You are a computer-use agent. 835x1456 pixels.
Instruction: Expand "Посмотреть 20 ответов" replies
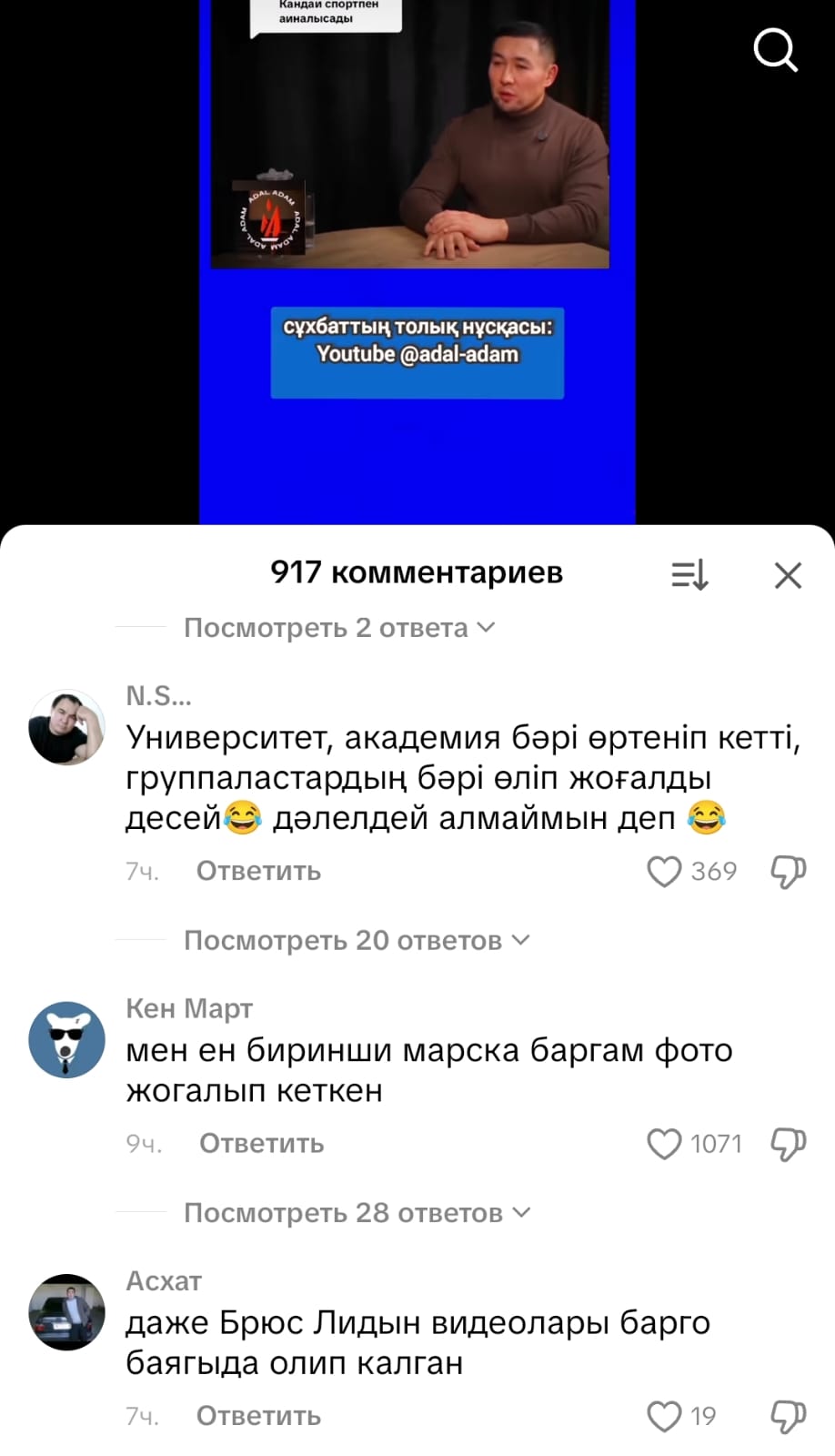pyautogui.click(x=356, y=940)
